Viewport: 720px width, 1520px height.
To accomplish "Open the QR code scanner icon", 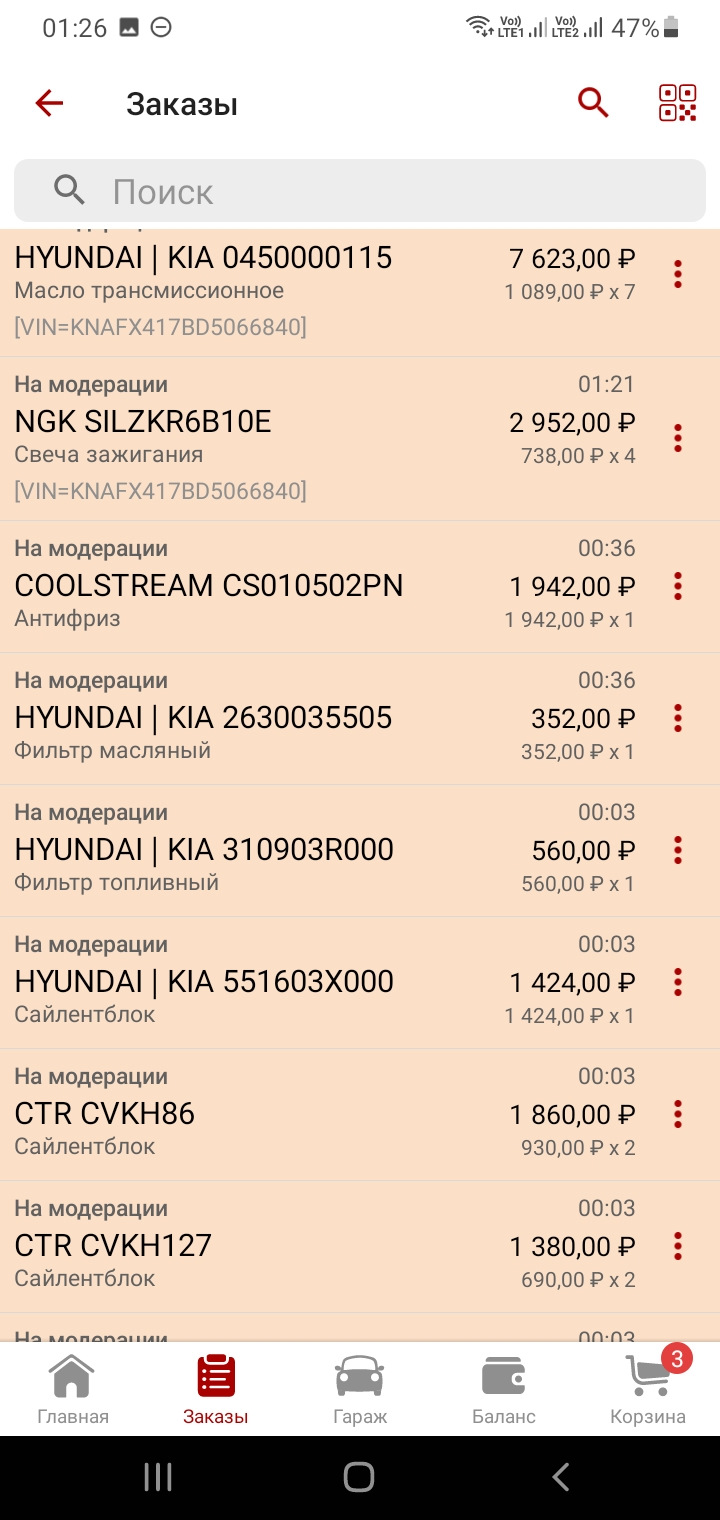I will pos(676,101).
